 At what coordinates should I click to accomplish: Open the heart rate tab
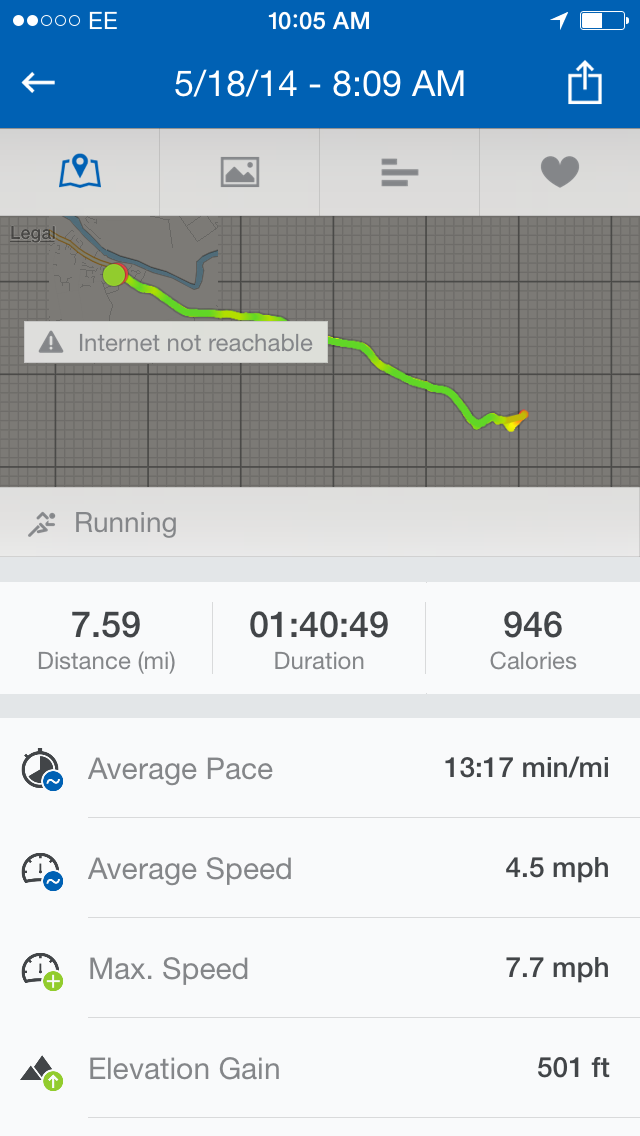(x=560, y=172)
